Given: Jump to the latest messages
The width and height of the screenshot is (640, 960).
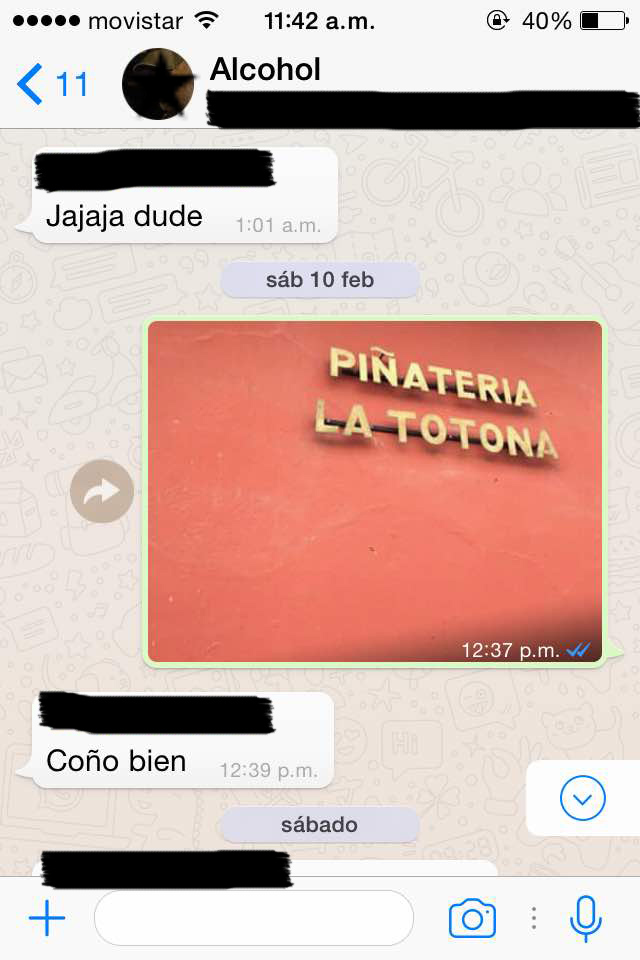Looking at the screenshot, I should pyautogui.click(x=582, y=798).
